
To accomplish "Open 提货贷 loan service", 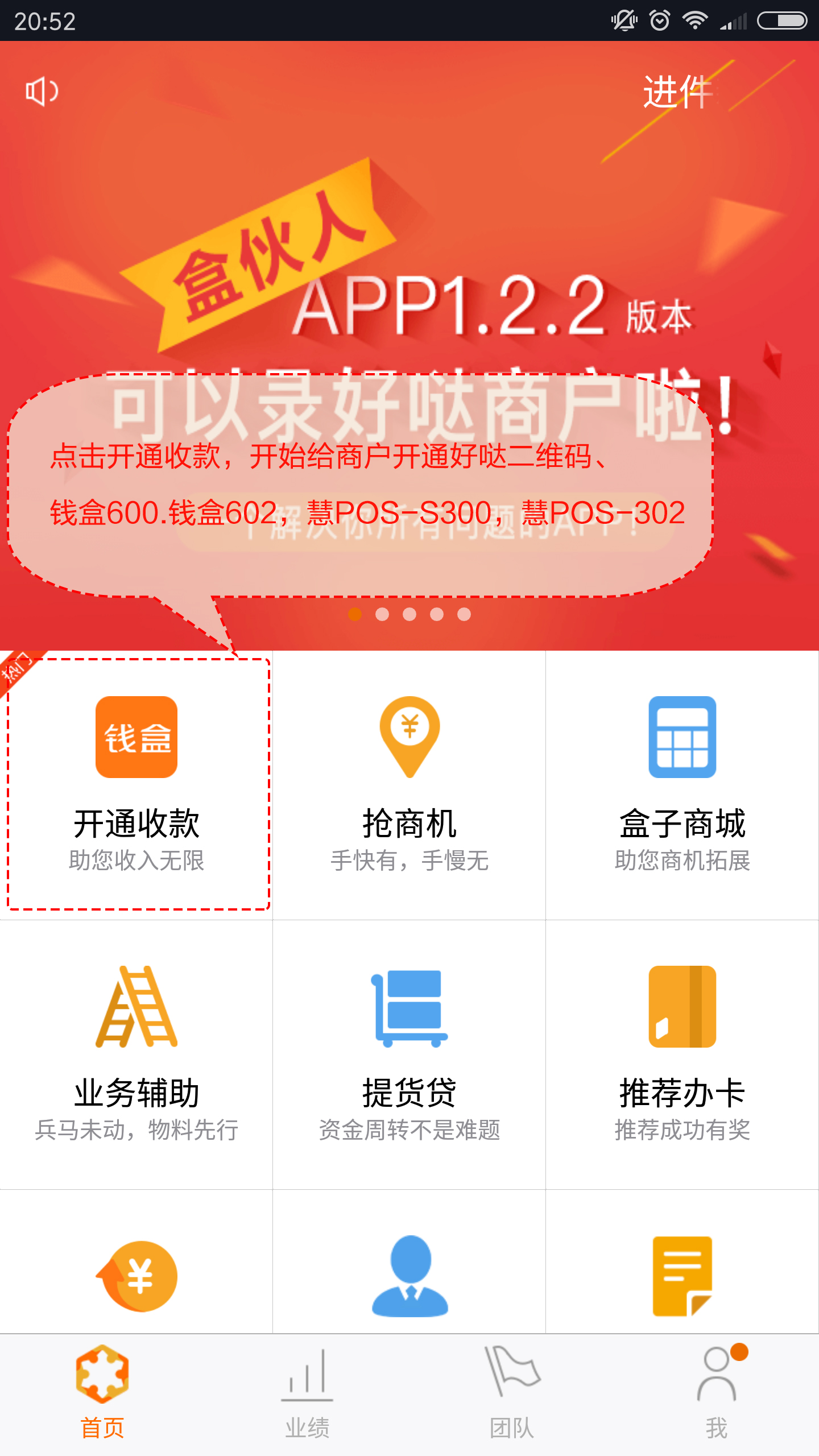I will click(x=409, y=1053).
